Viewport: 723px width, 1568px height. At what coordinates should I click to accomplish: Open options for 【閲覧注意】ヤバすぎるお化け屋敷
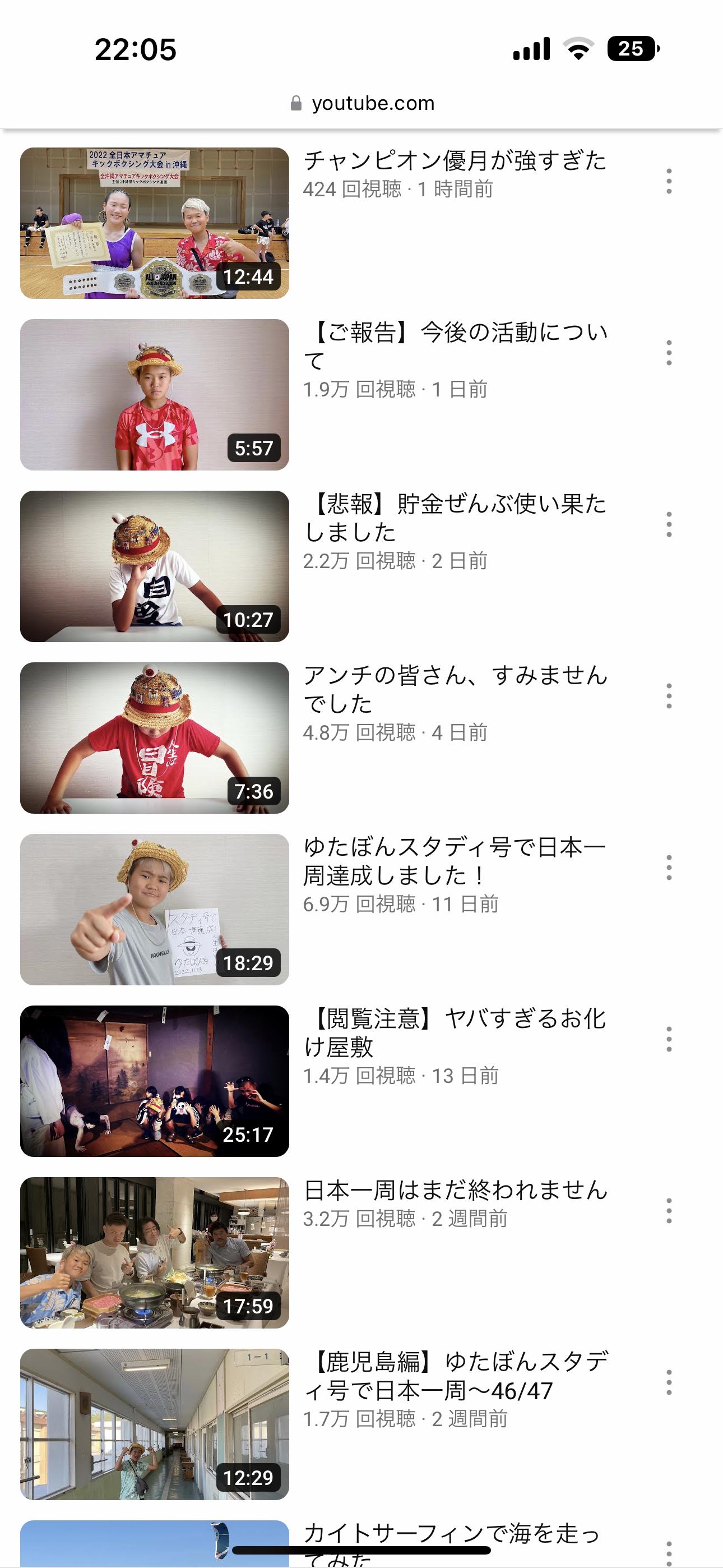(669, 1040)
